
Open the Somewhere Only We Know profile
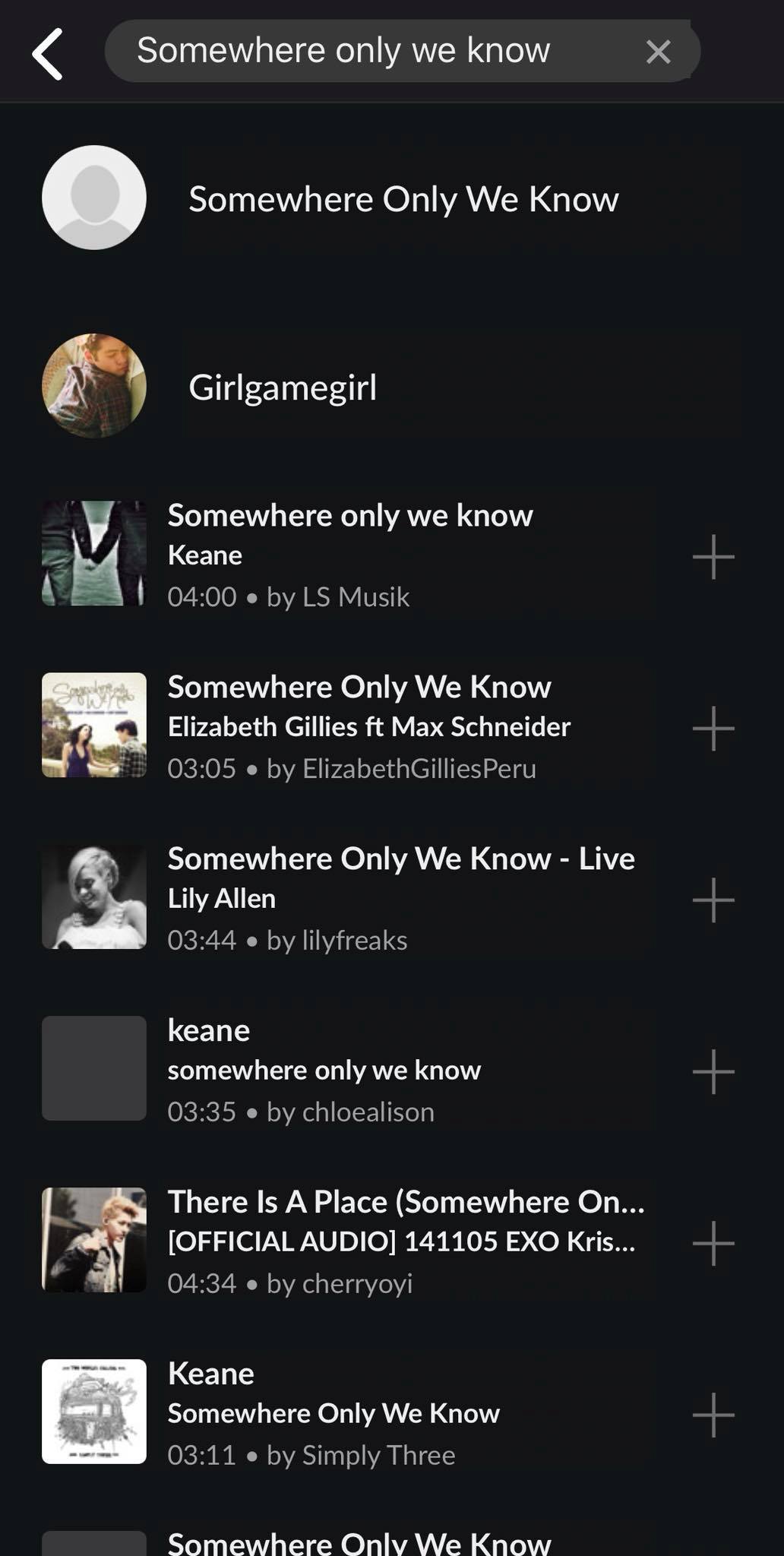(392, 198)
